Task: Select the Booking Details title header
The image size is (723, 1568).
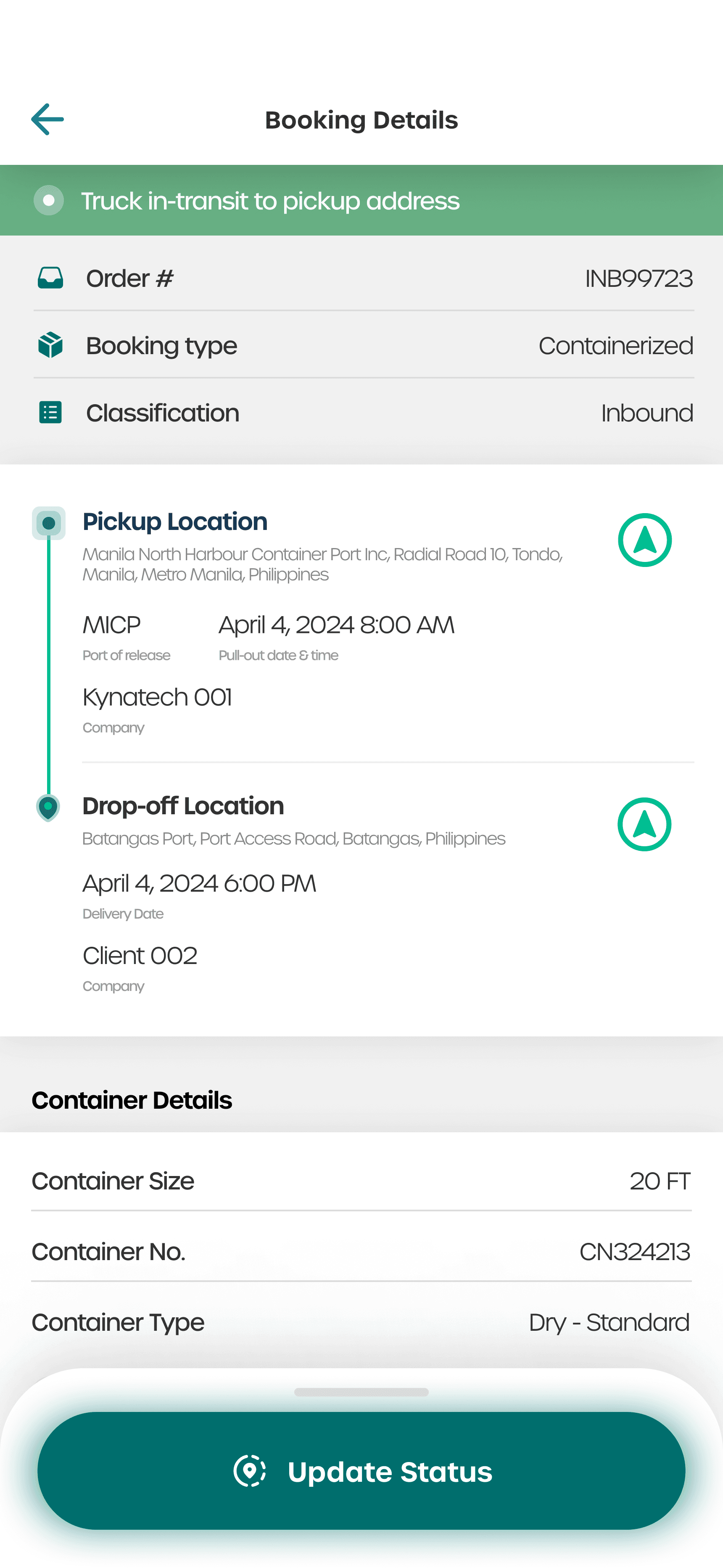Action: coord(361,119)
